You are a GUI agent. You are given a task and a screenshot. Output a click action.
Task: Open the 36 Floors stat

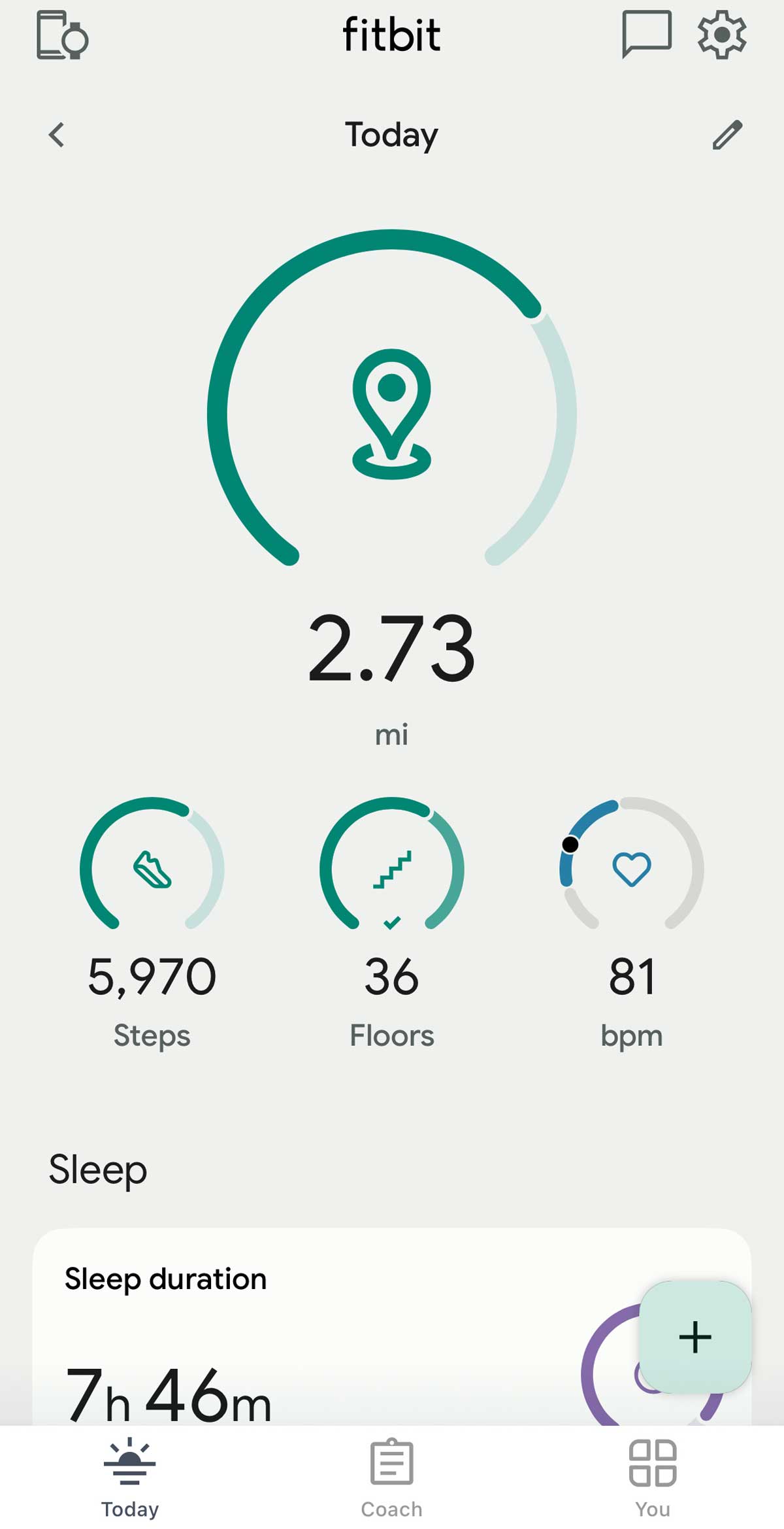[x=392, y=976]
